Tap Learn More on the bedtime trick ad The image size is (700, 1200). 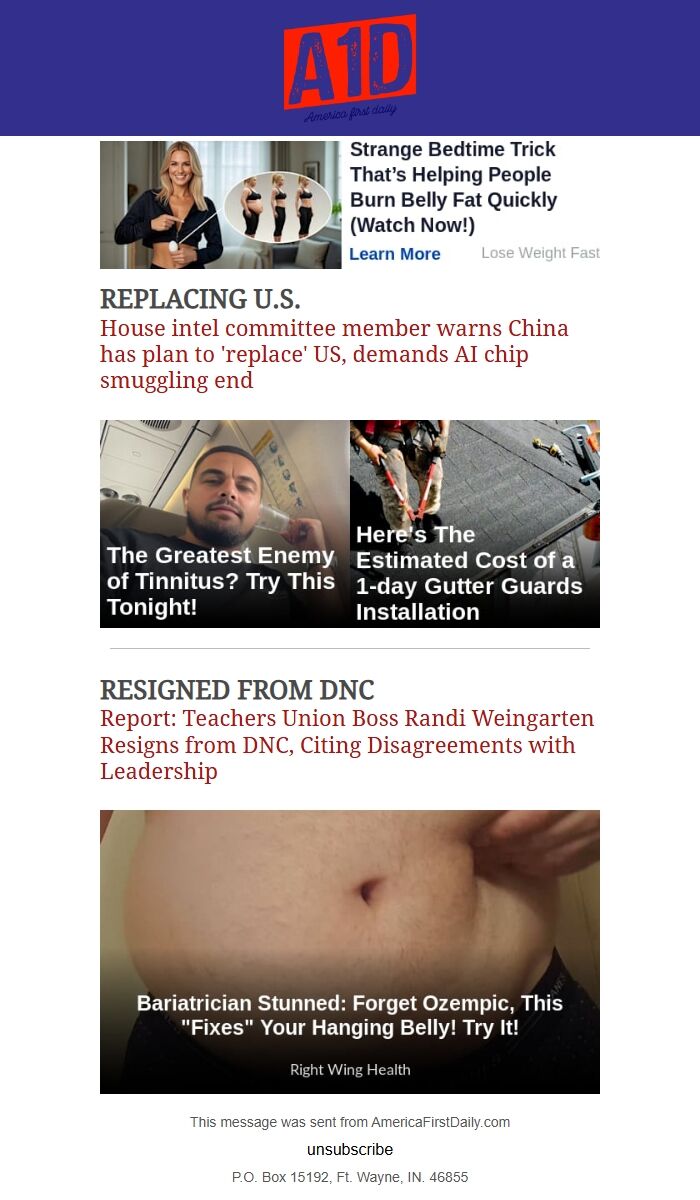point(395,254)
